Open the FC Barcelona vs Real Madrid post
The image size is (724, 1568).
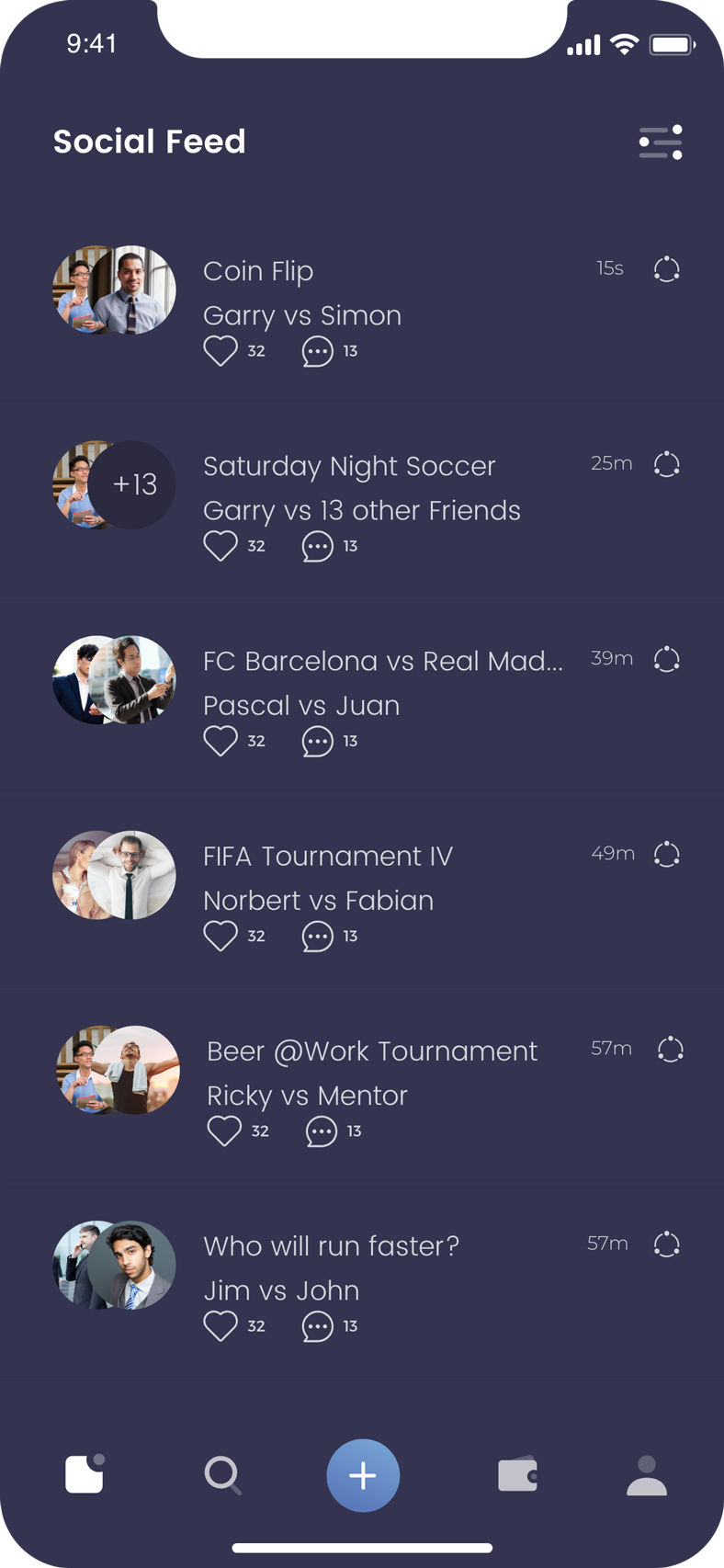click(382, 661)
